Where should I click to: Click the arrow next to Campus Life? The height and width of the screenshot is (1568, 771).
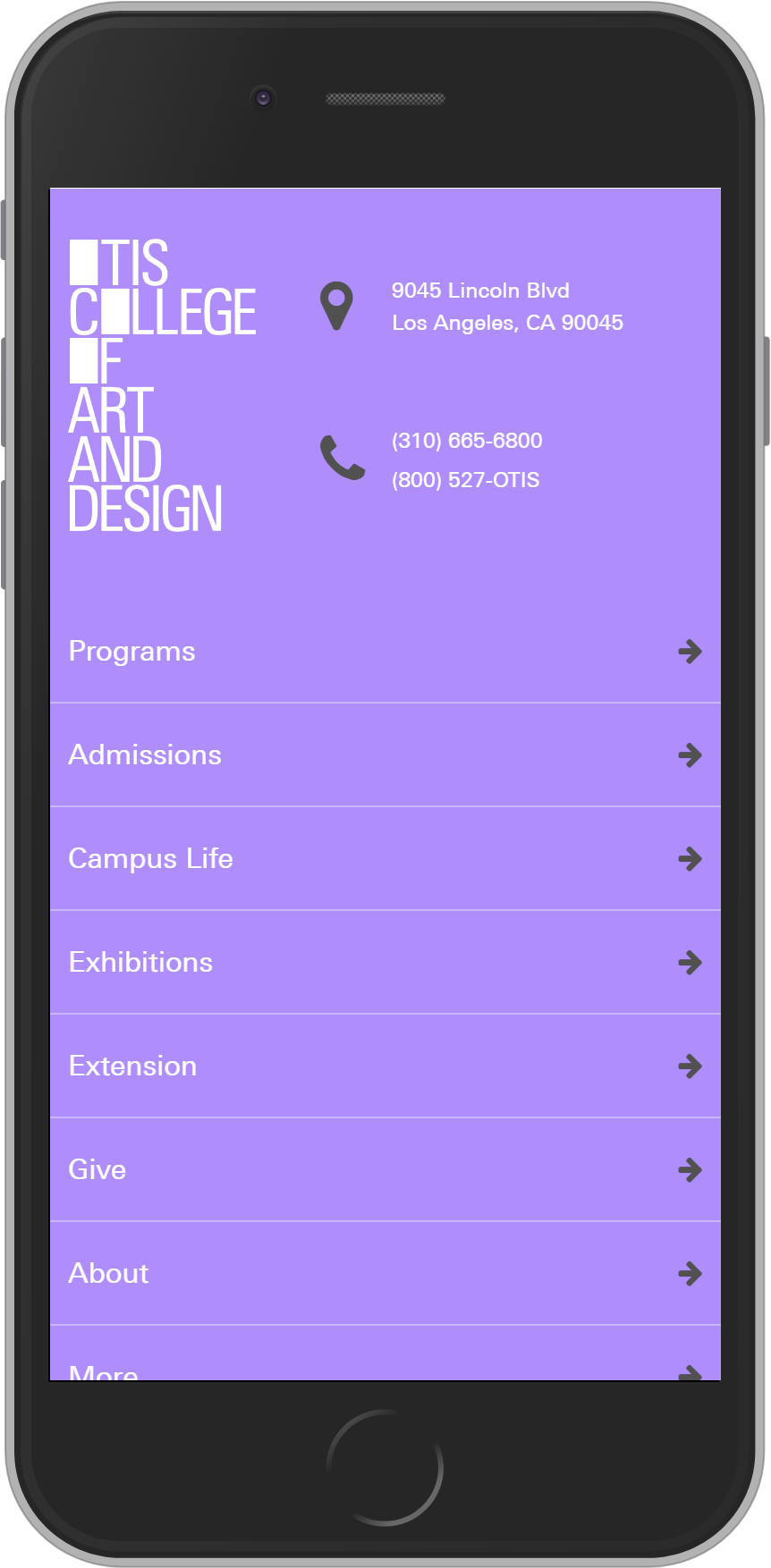point(691,858)
